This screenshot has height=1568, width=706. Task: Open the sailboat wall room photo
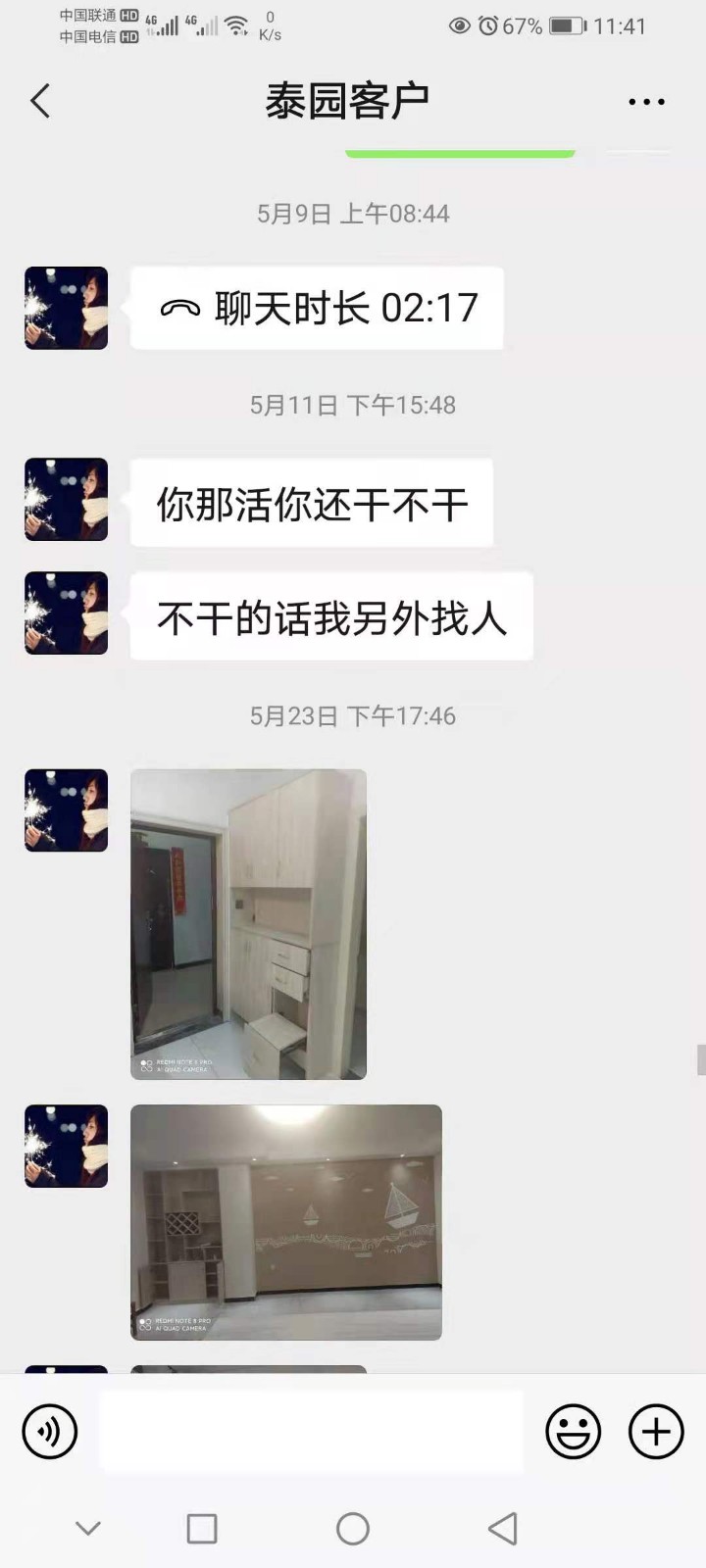coord(285,1222)
